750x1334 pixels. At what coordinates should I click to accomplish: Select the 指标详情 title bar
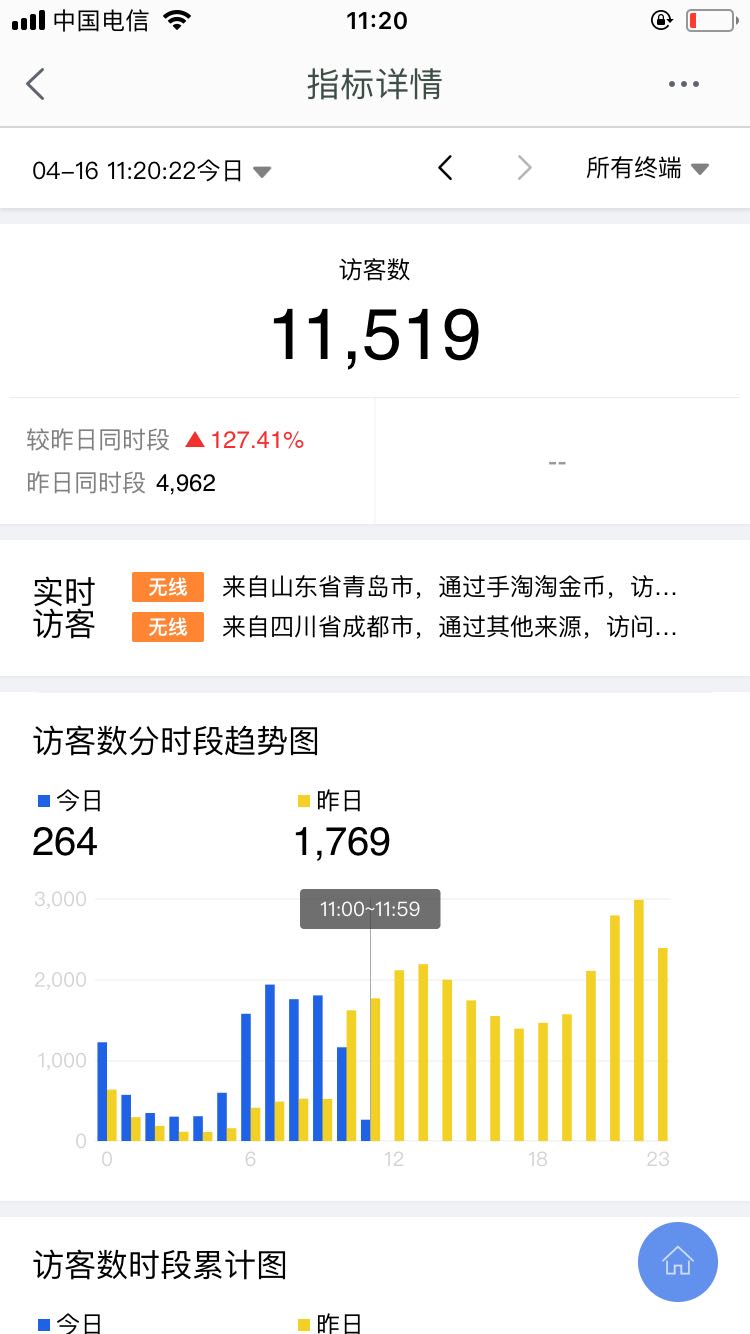pyautogui.click(x=375, y=84)
